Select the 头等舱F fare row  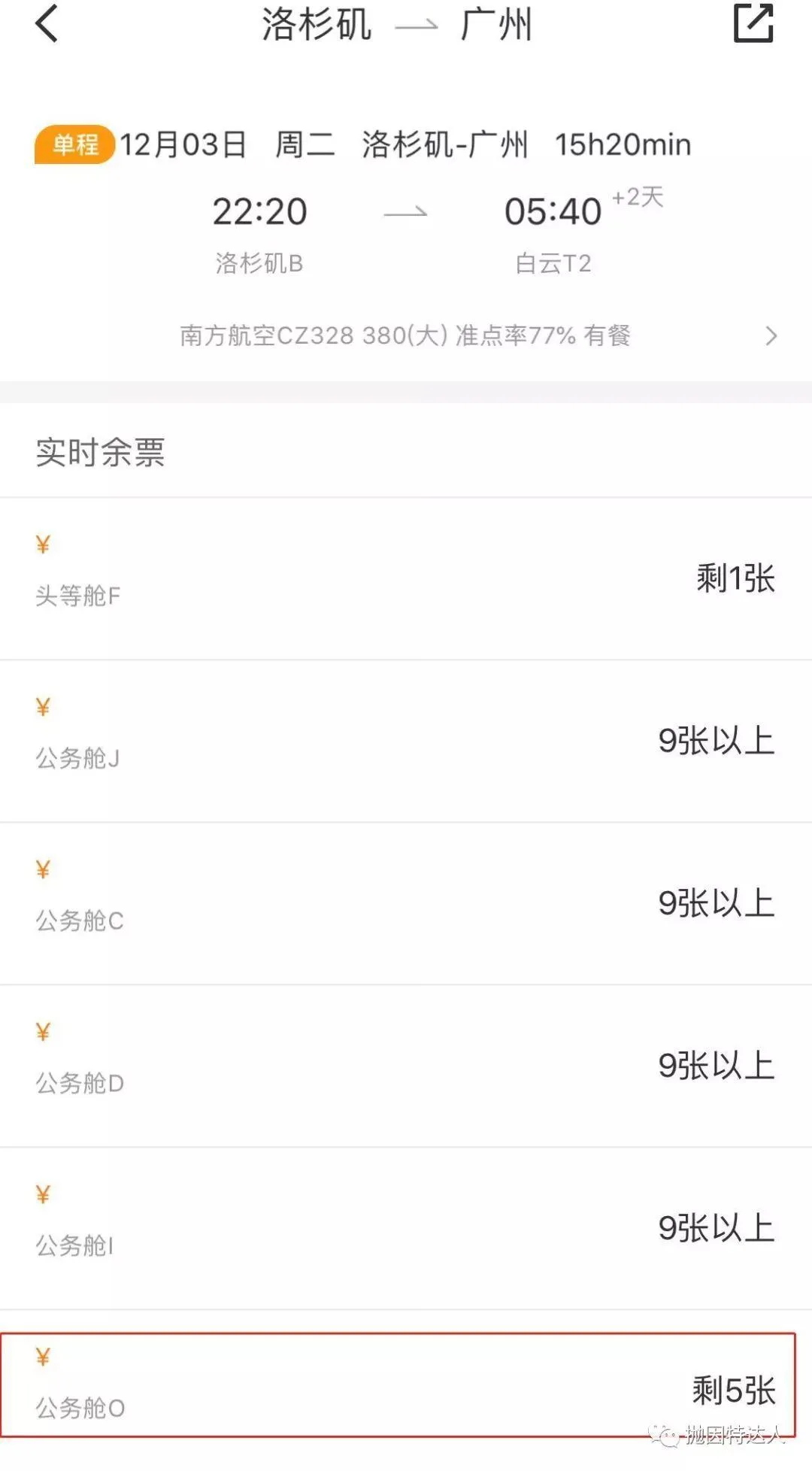pyautogui.click(x=406, y=578)
